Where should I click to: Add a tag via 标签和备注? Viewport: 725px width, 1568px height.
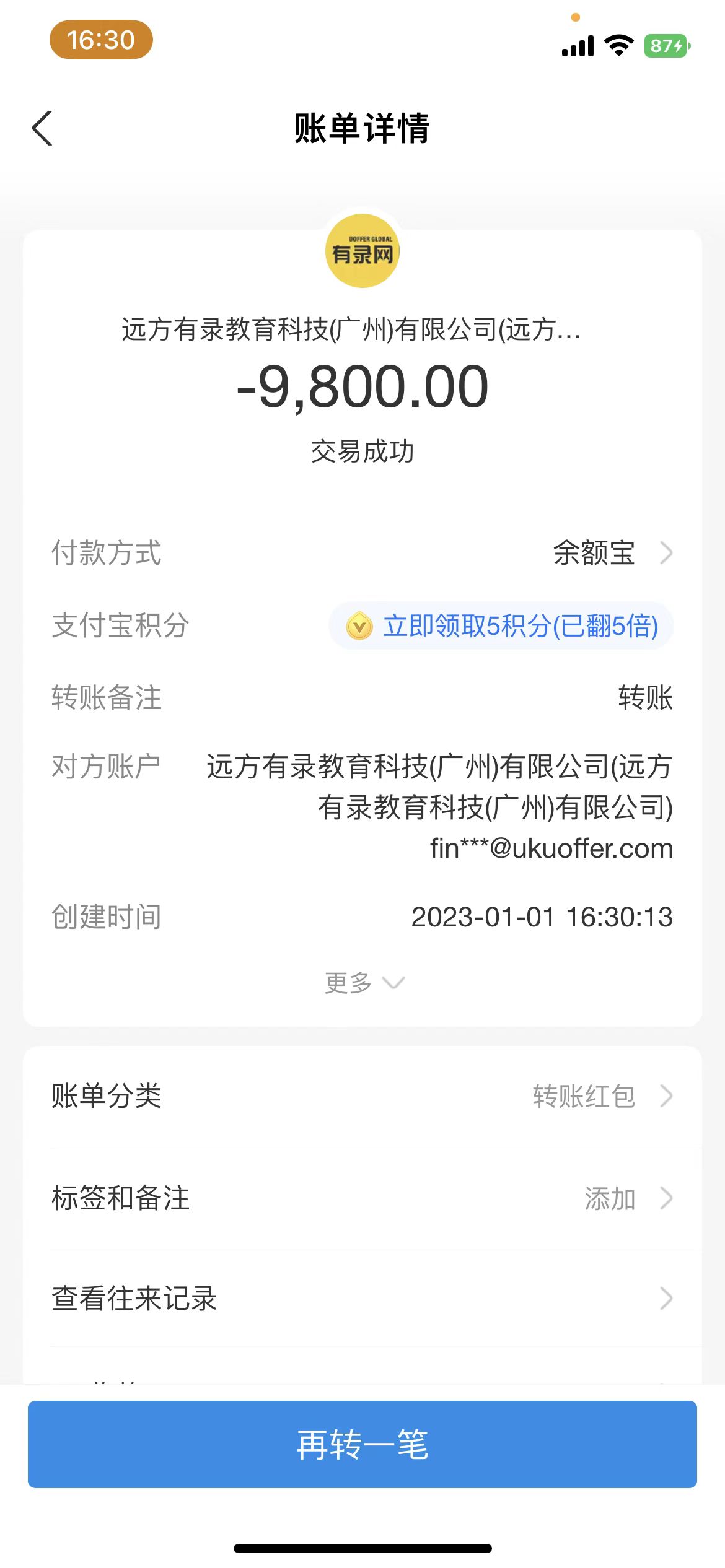point(362,1198)
